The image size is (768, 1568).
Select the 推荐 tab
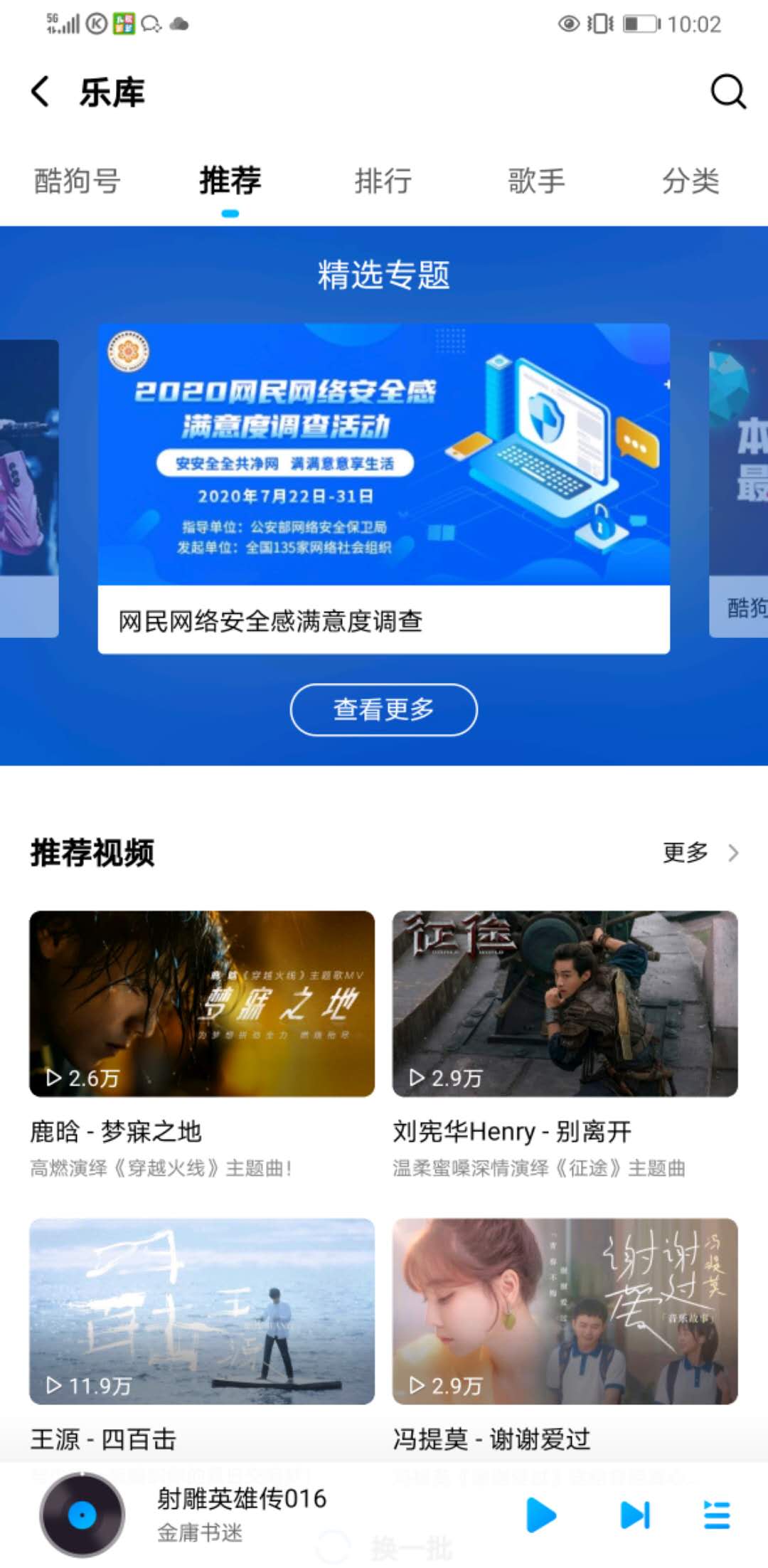click(230, 181)
